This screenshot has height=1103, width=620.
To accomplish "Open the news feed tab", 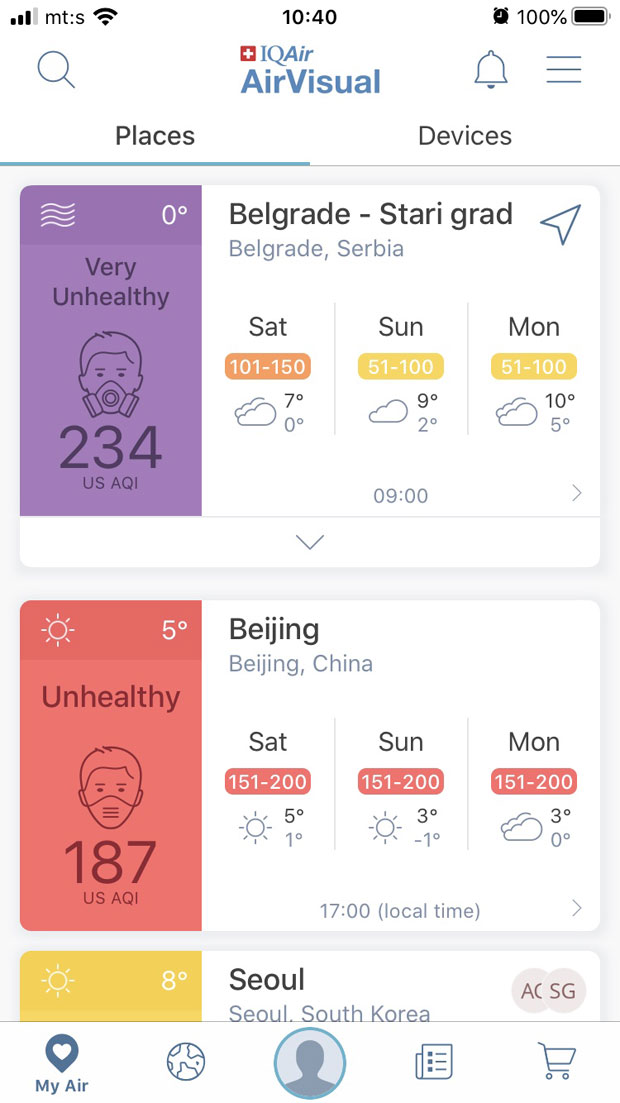I will [434, 1062].
